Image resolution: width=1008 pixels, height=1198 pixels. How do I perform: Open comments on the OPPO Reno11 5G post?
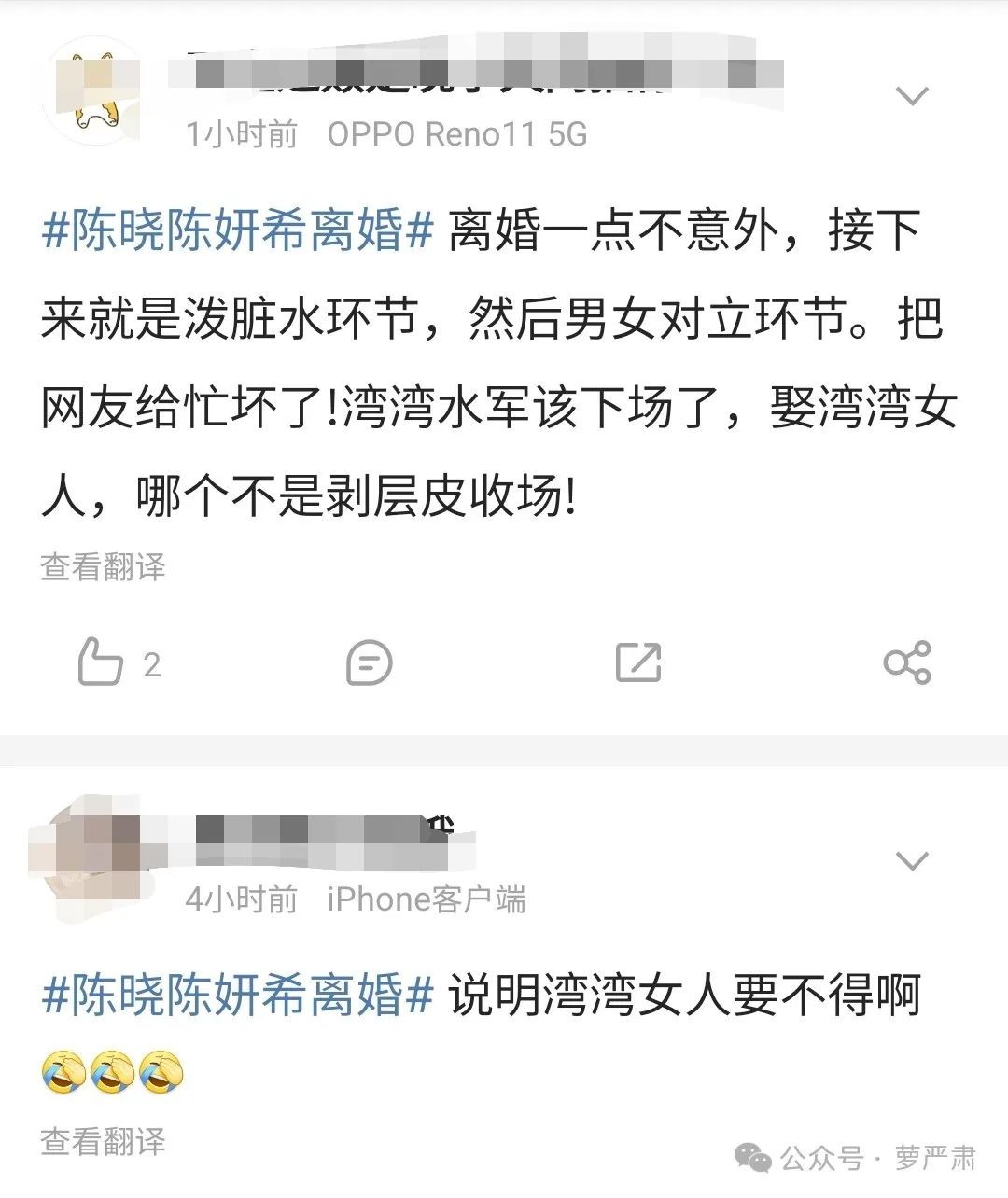point(369,662)
